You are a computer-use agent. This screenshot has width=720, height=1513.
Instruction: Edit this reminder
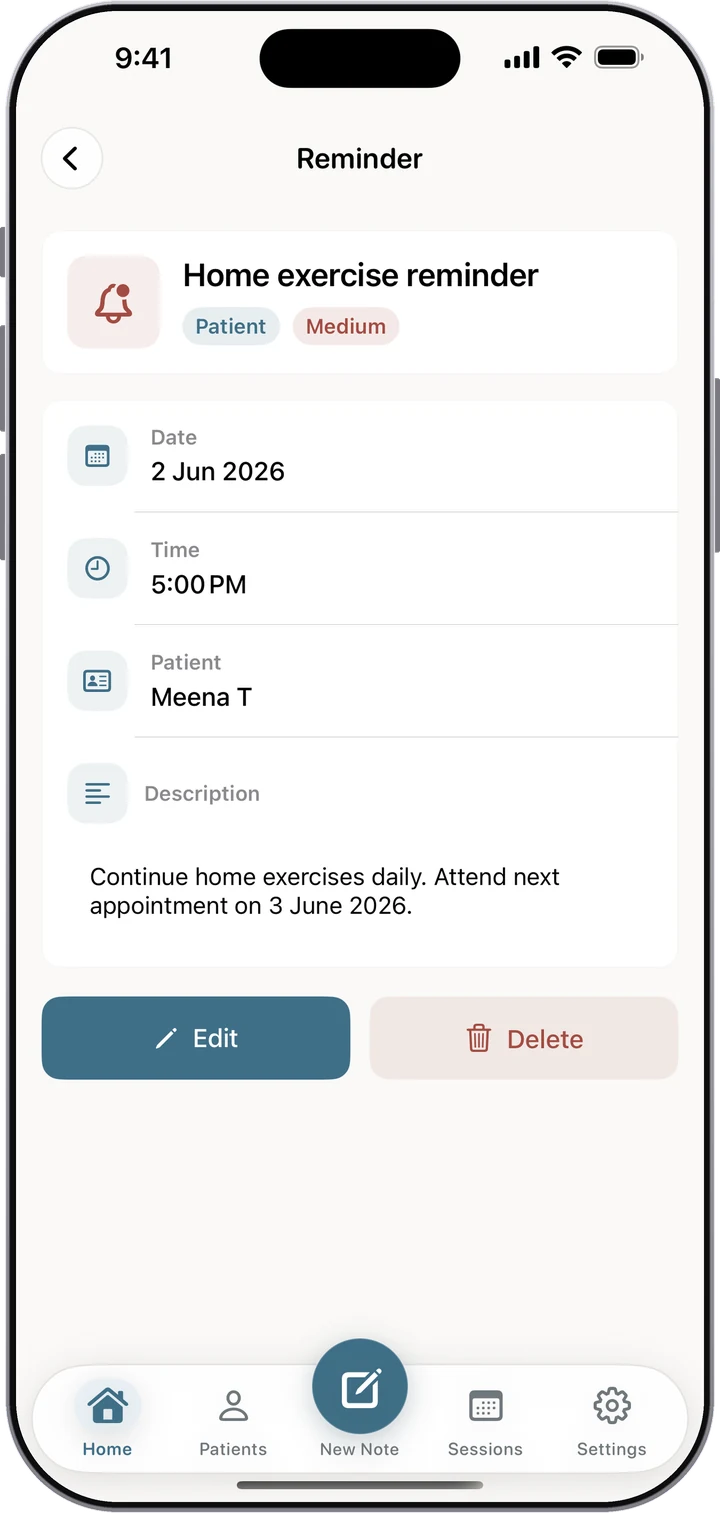tap(196, 1038)
